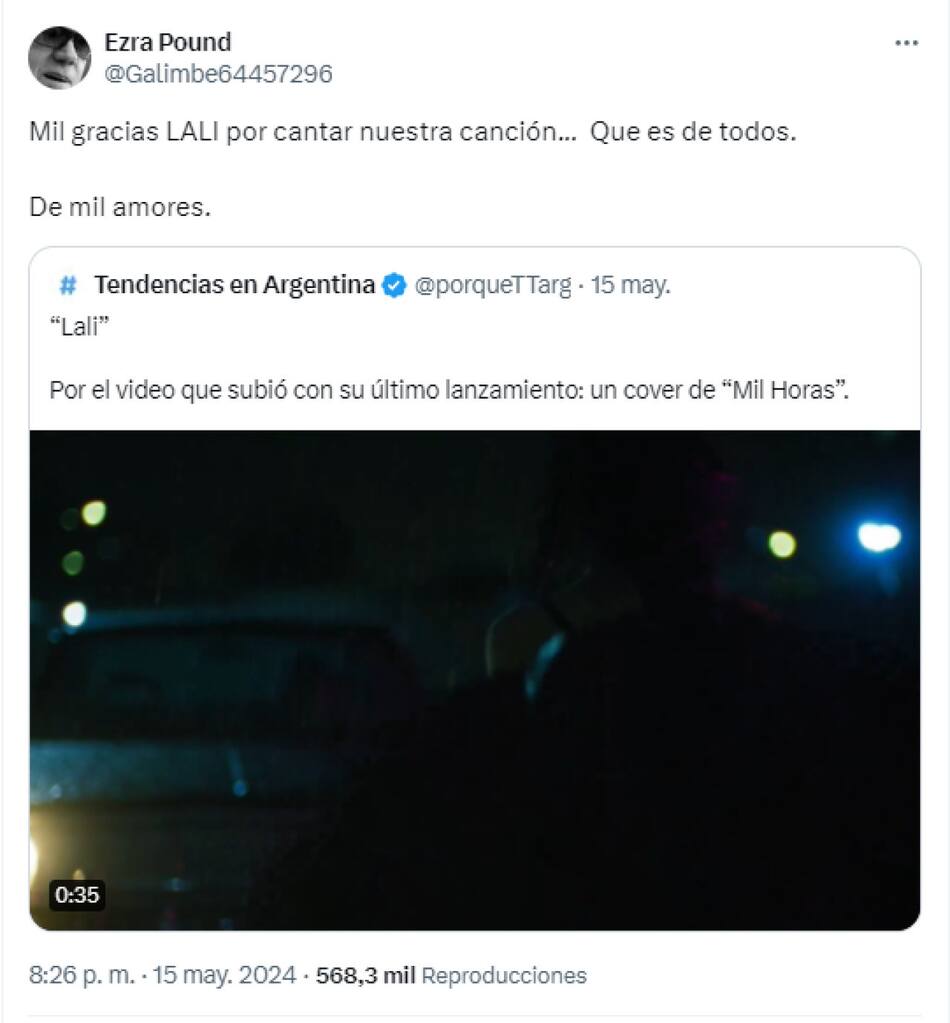Open the tweet's three-dot overflow menu
The image size is (950, 1023).
point(905,43)
